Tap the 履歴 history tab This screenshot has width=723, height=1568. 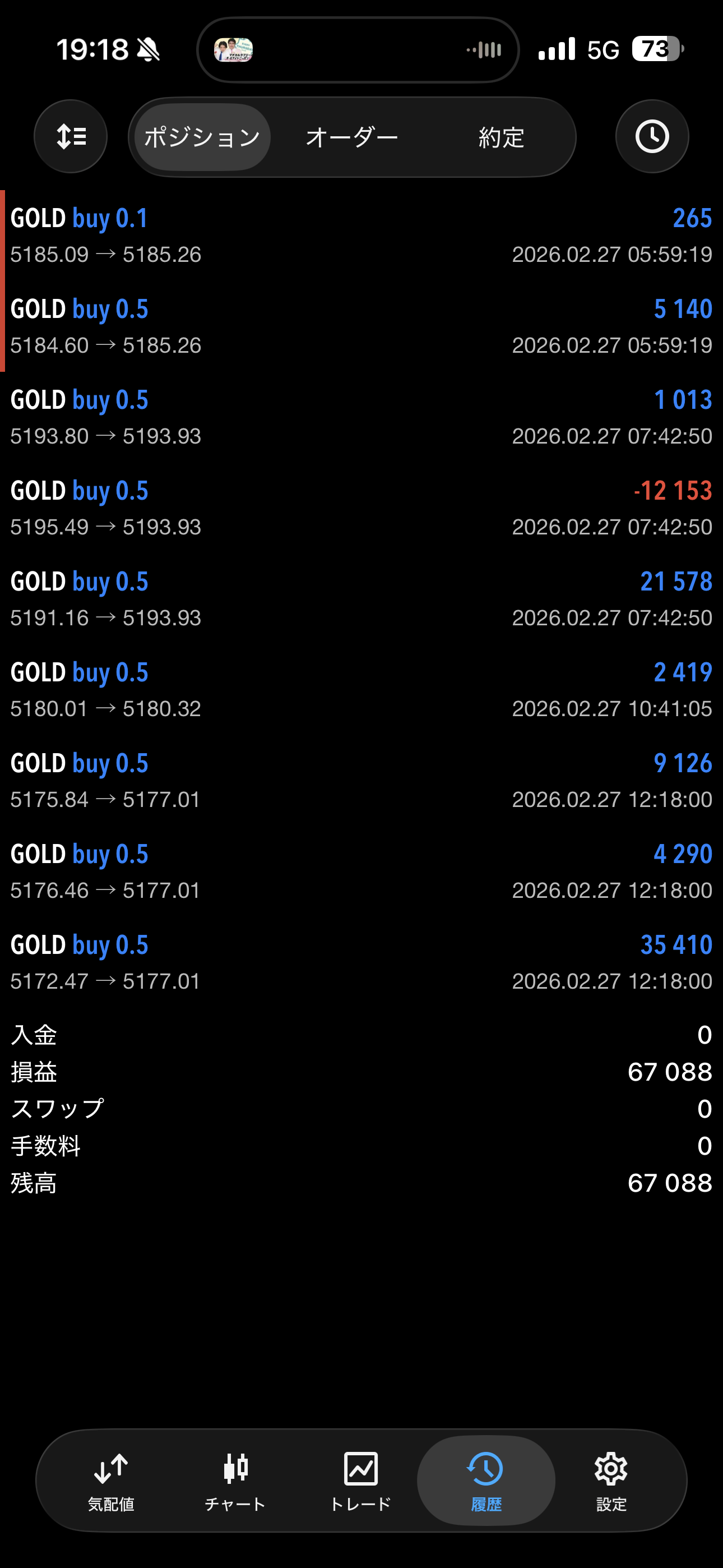[x=486, y=1481]
